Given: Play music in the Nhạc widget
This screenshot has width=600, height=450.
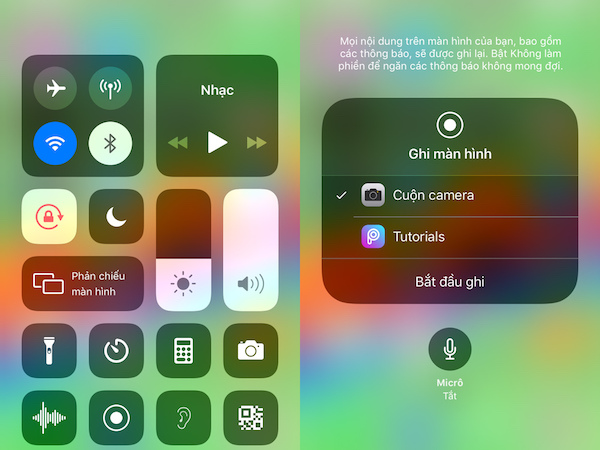Looking at the screenshot, I should [x=217, y=142].
